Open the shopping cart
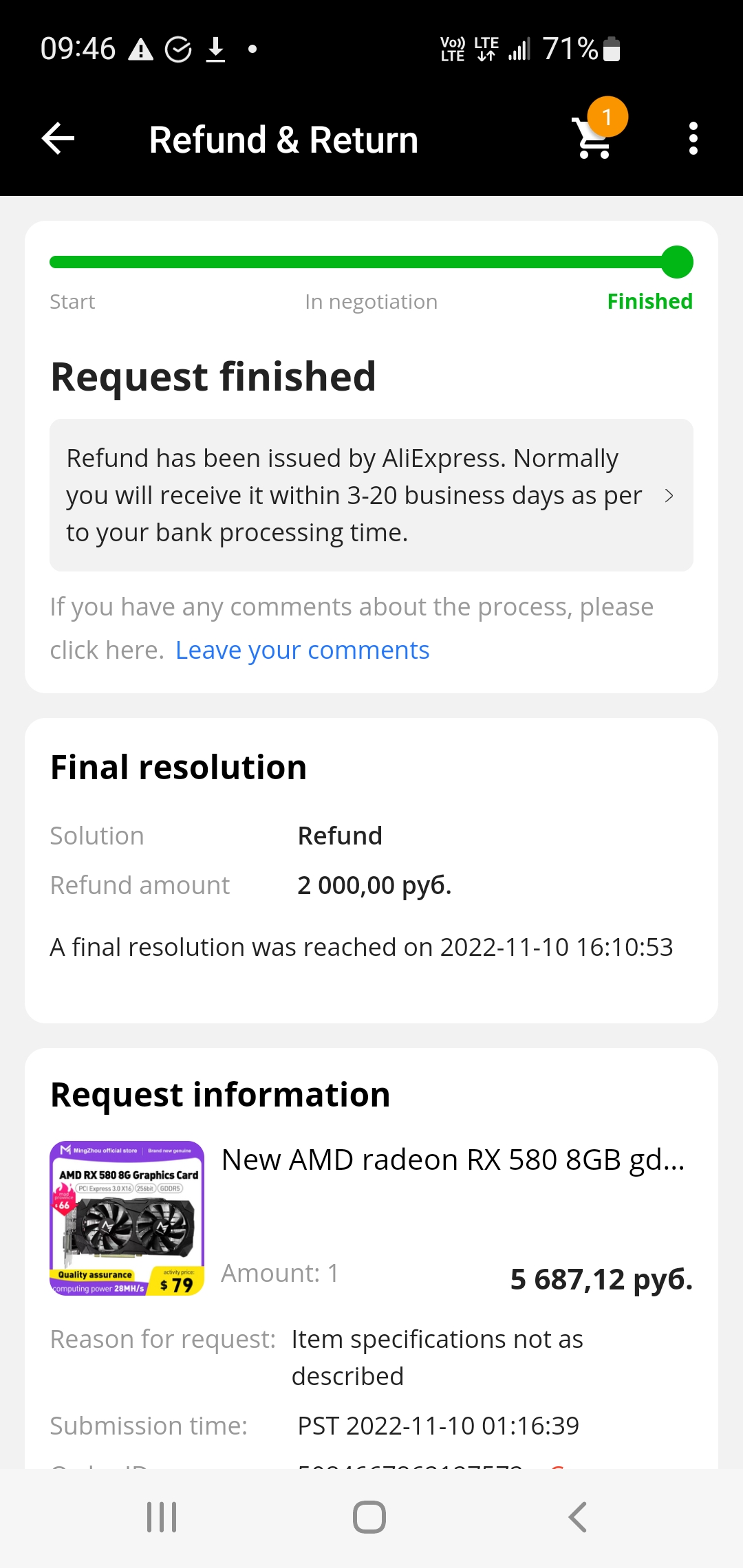 (x=594, y=137)
